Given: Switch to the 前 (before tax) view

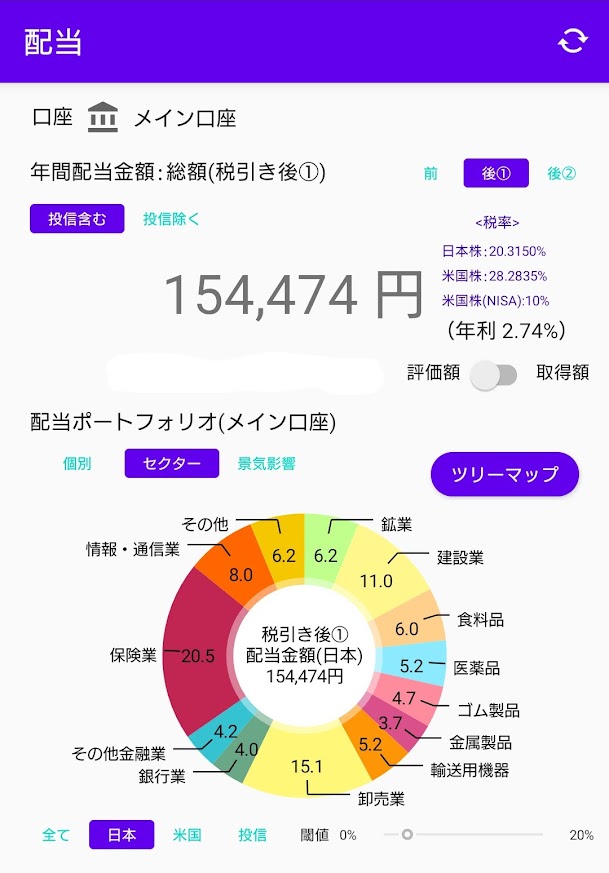Looking at the screenshot, I should click(431, 173).
